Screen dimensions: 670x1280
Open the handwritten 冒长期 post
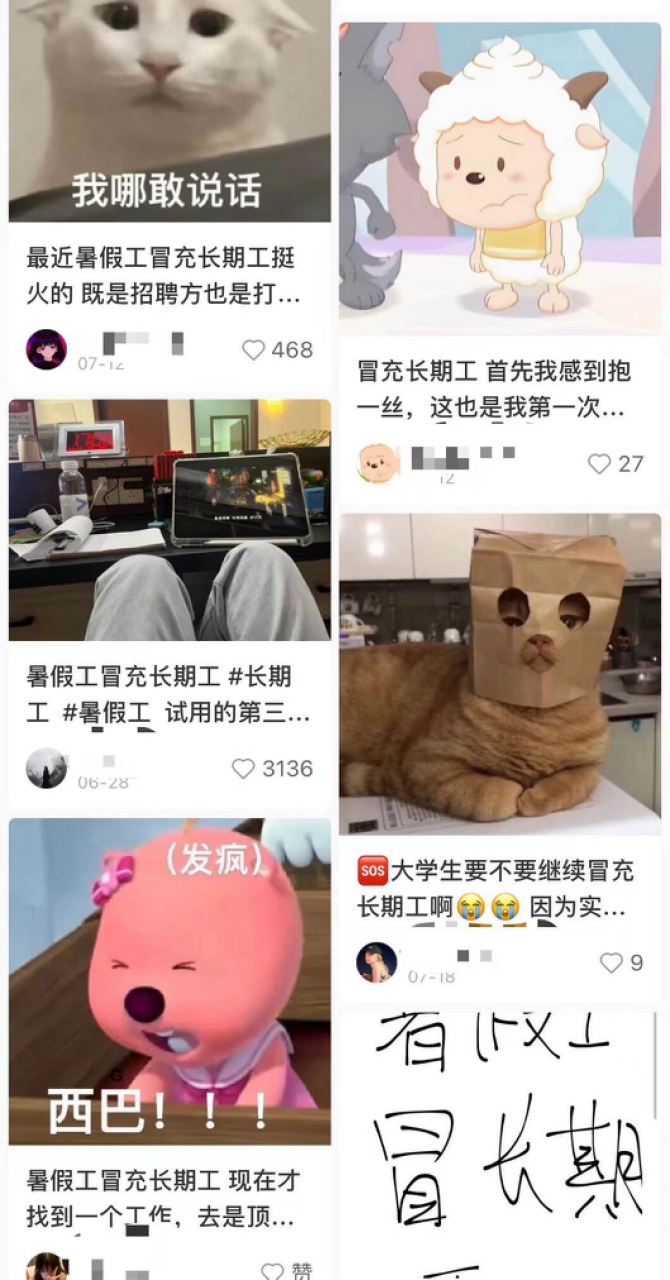tap(500, 1140)
